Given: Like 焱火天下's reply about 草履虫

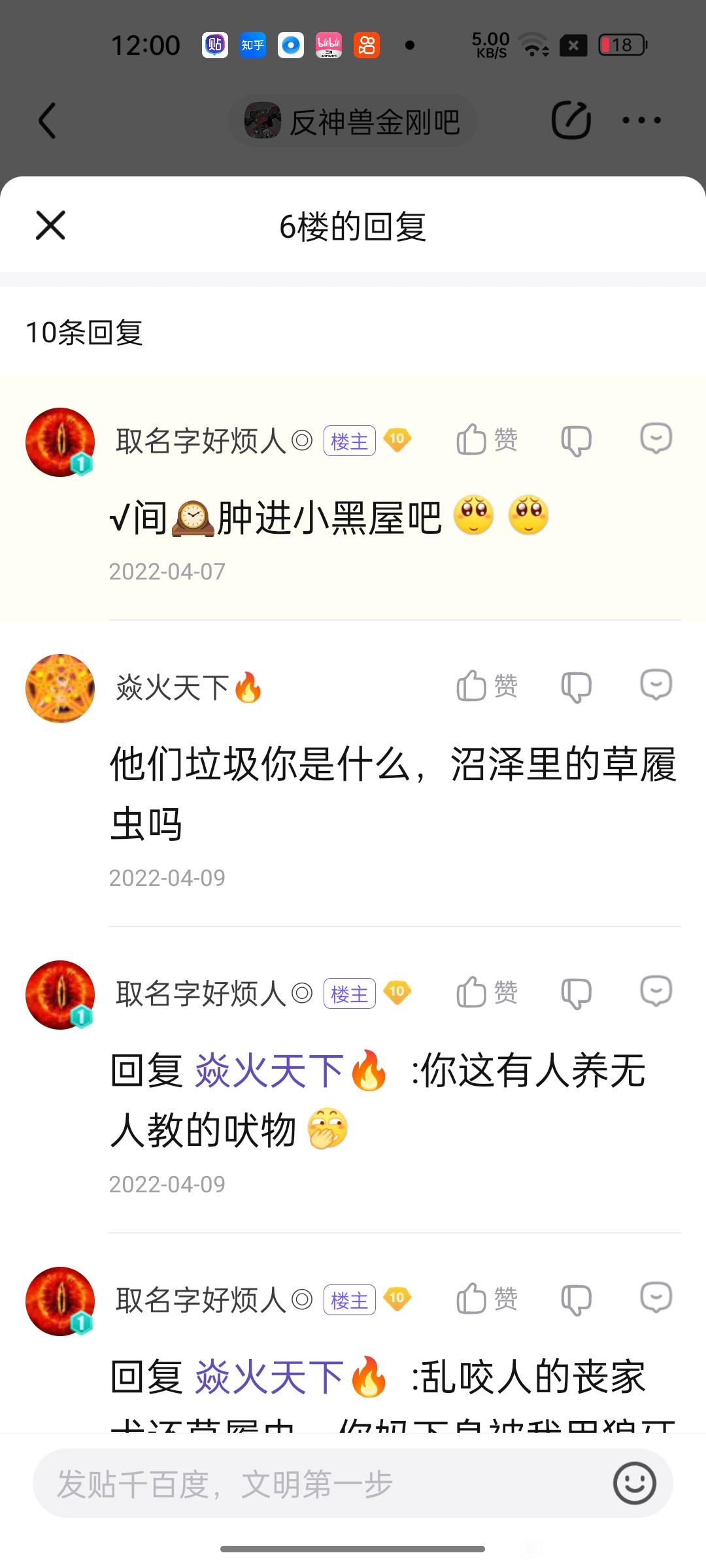Looking at the screenshot, I should pos(486,686).
